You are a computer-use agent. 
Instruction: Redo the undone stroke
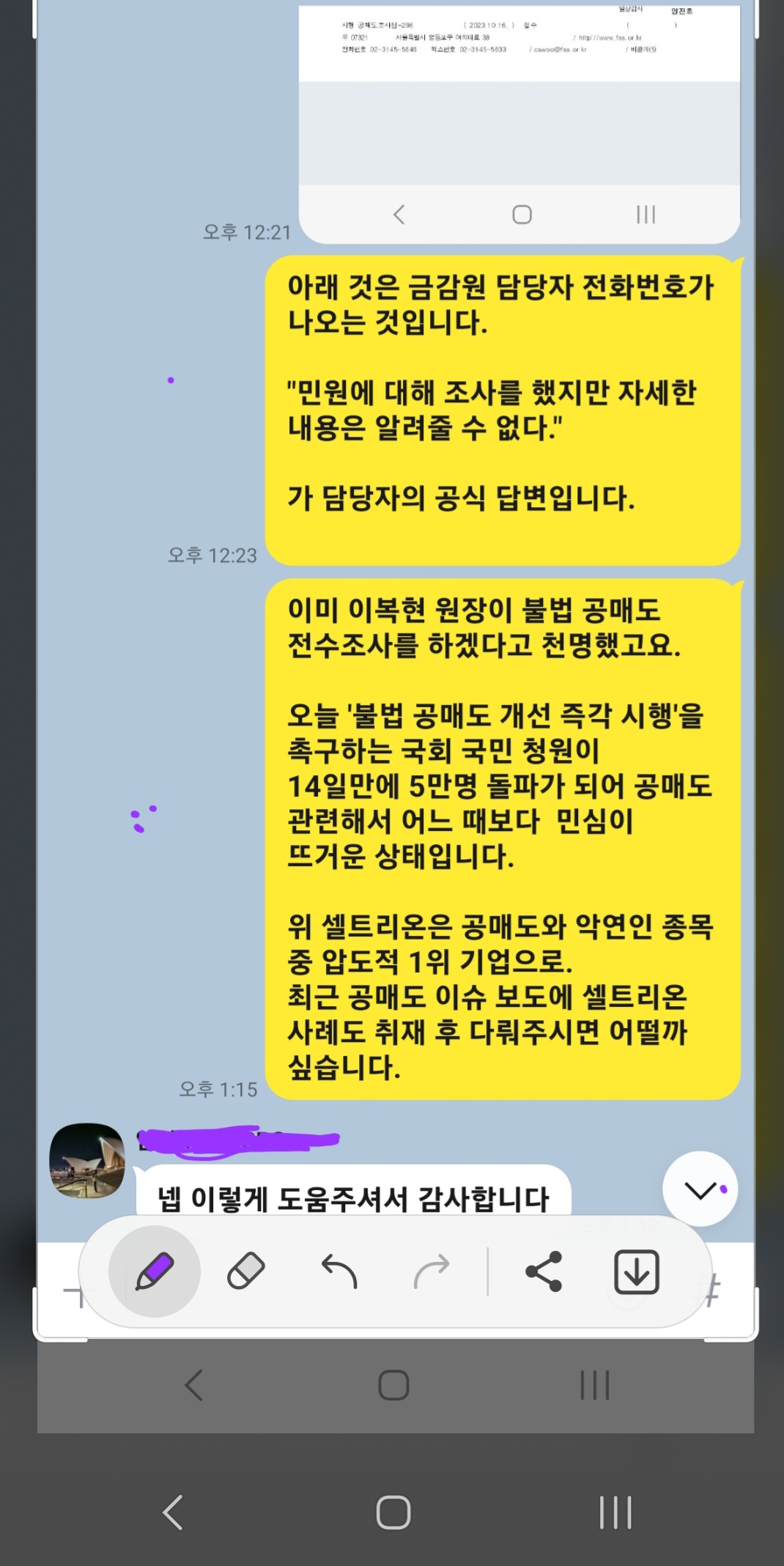(x=431, y=1271)
